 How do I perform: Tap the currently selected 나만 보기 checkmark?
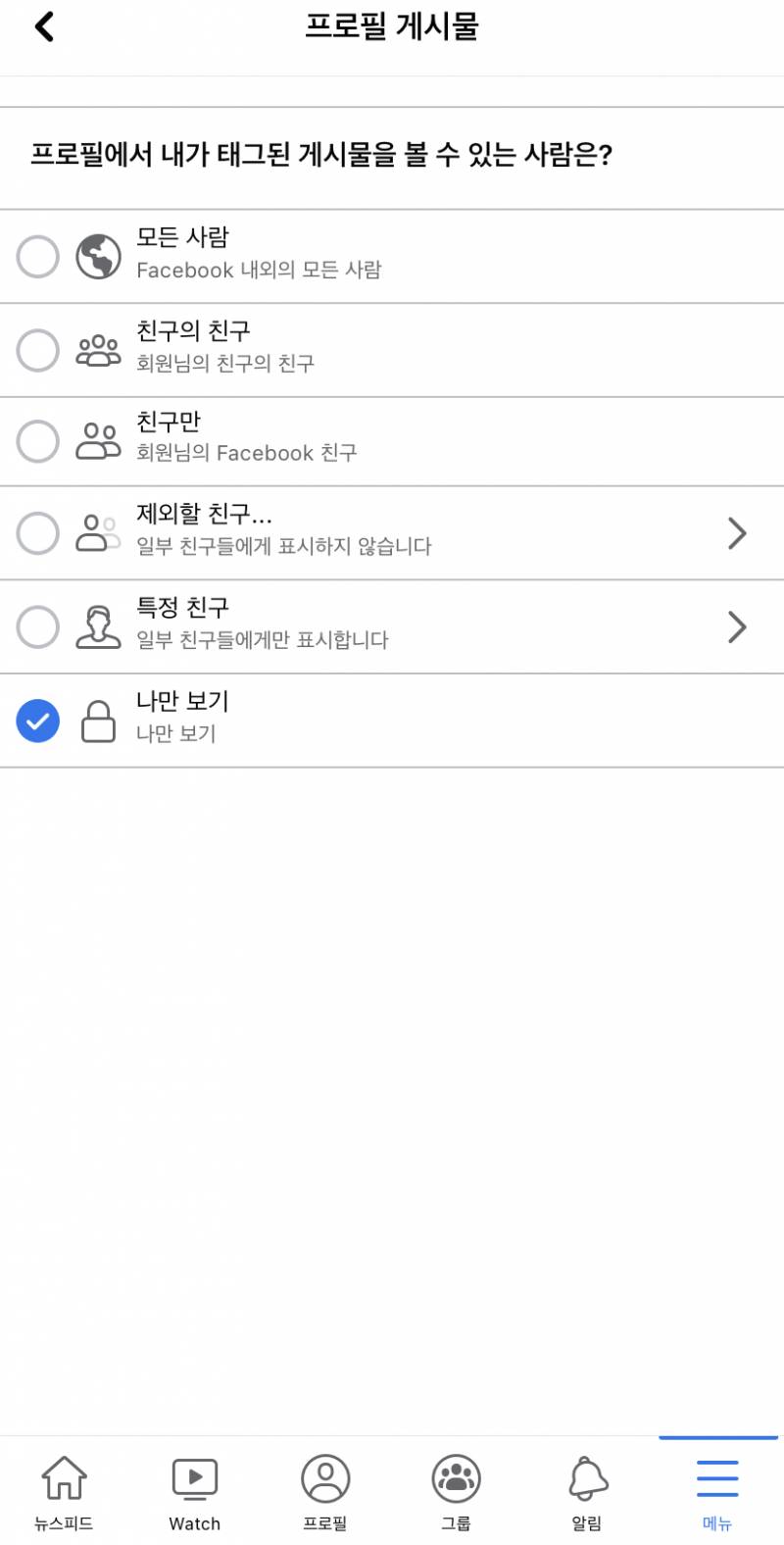(37, 719)
